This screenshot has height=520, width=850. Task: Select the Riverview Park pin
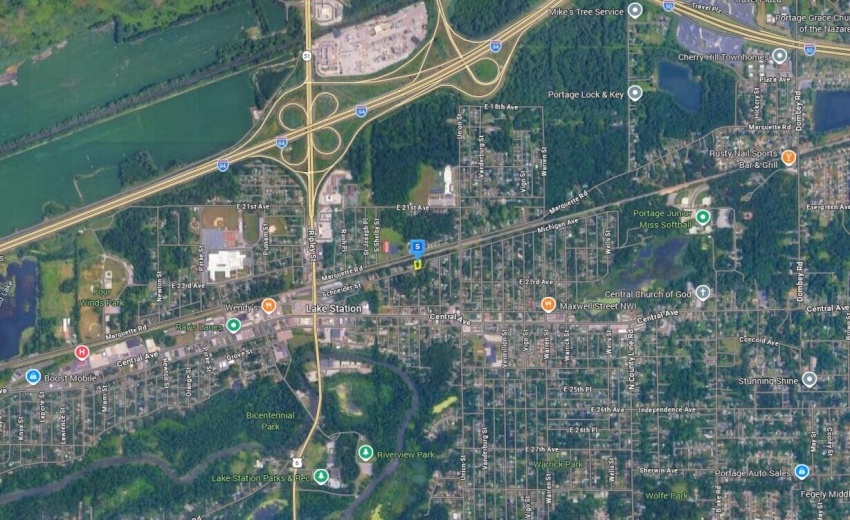366,453
